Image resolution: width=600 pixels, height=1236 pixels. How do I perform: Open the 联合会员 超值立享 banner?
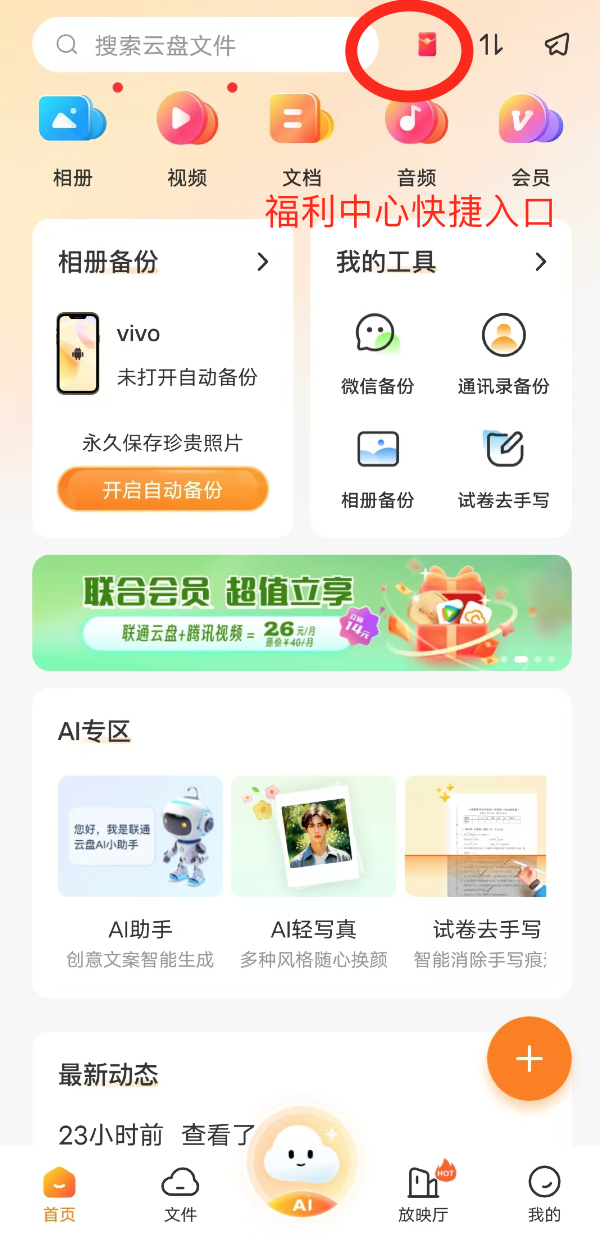[x=301, y=613]
